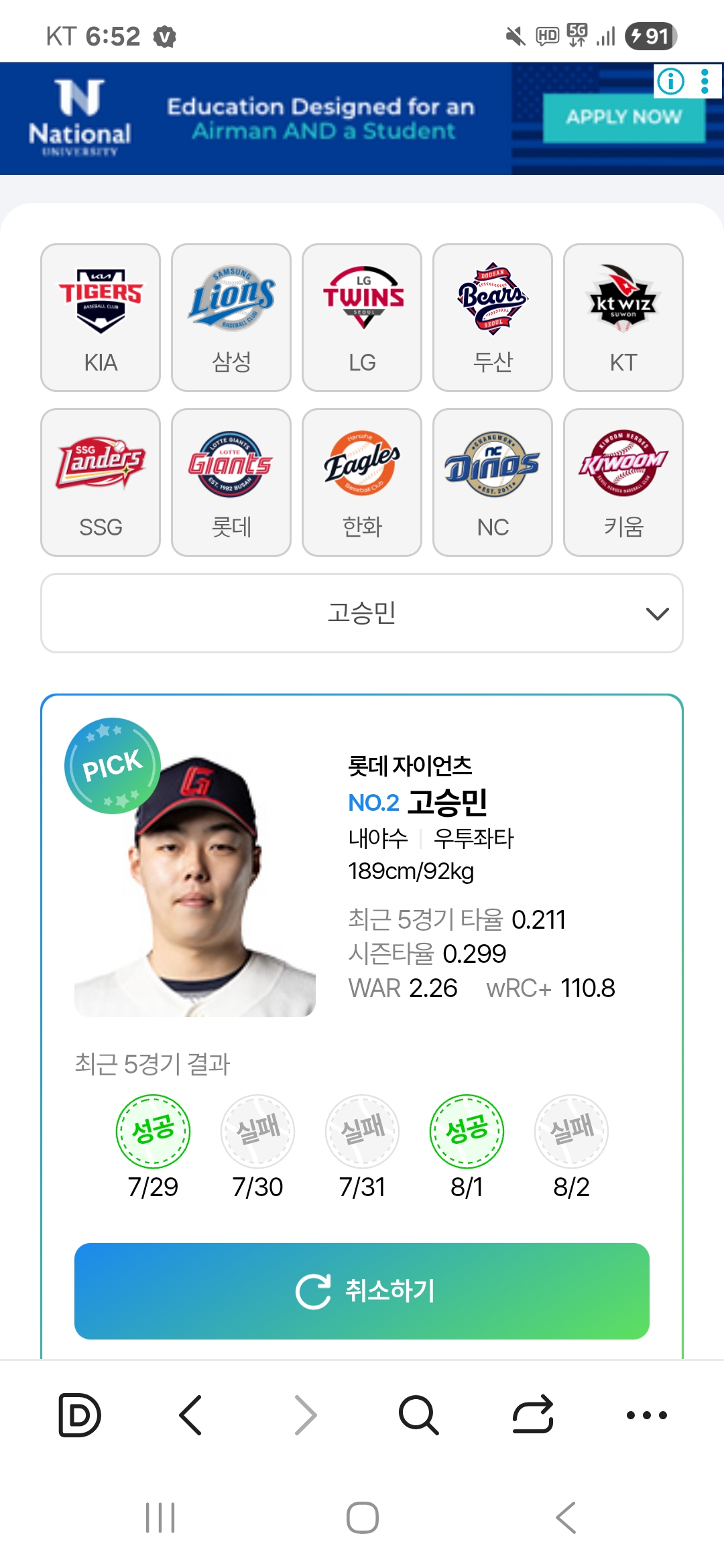
Task: Pick the 두산 Bears team
Action: pos(493,318)
